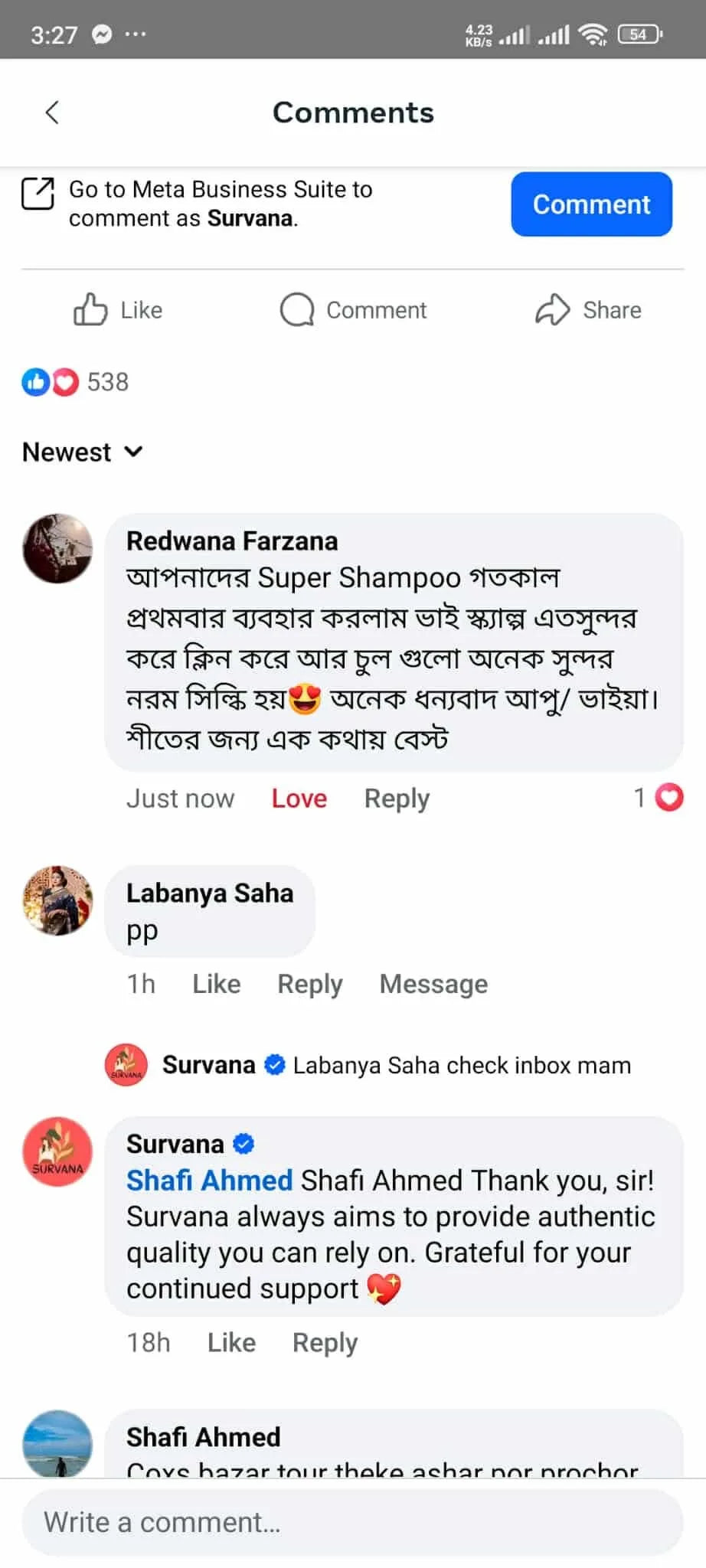Reply to Survana's 18h comment

pos(325,1342)
